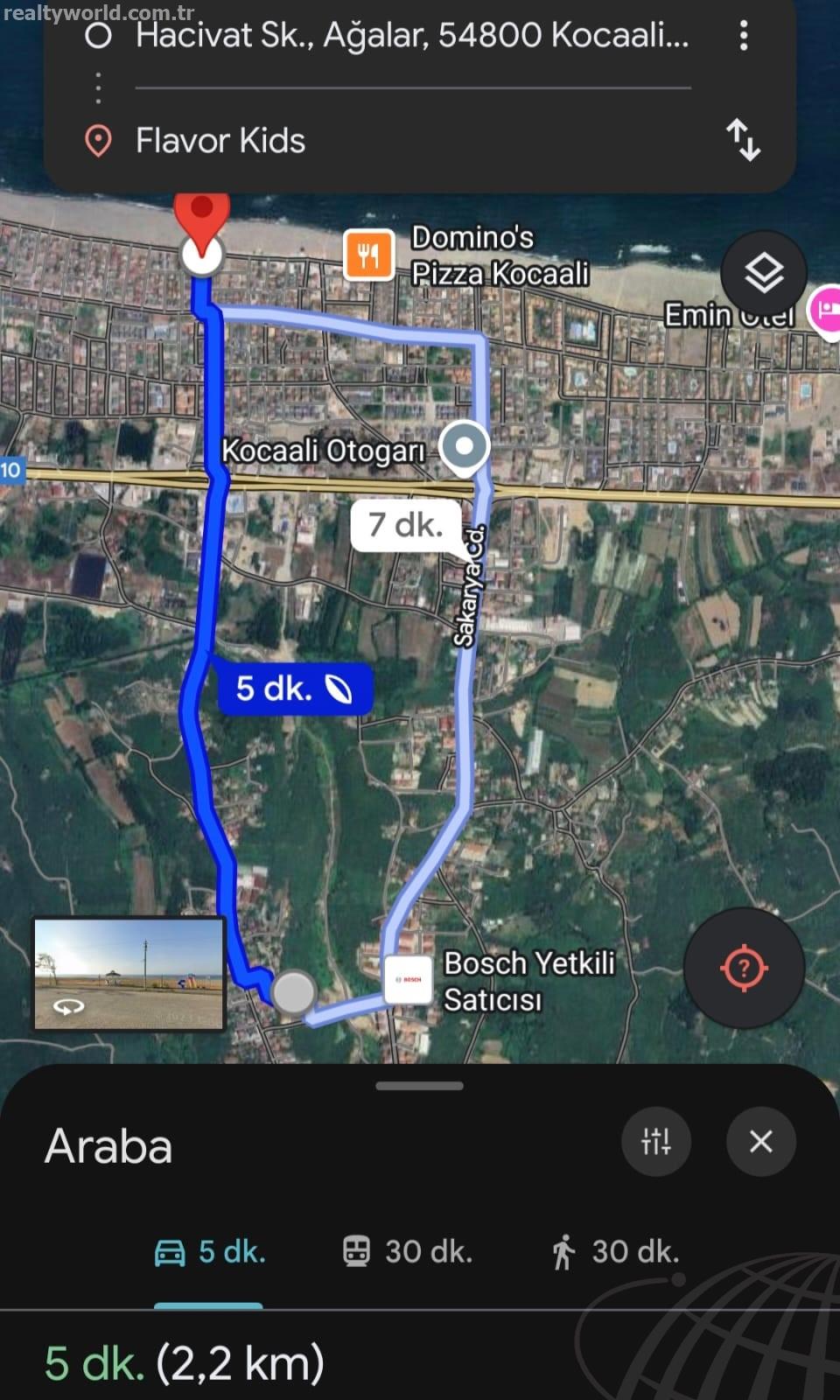Center map on my location
Image resolution: width=840 pixels, height=1400 pixels.
[x=744, y=968]
